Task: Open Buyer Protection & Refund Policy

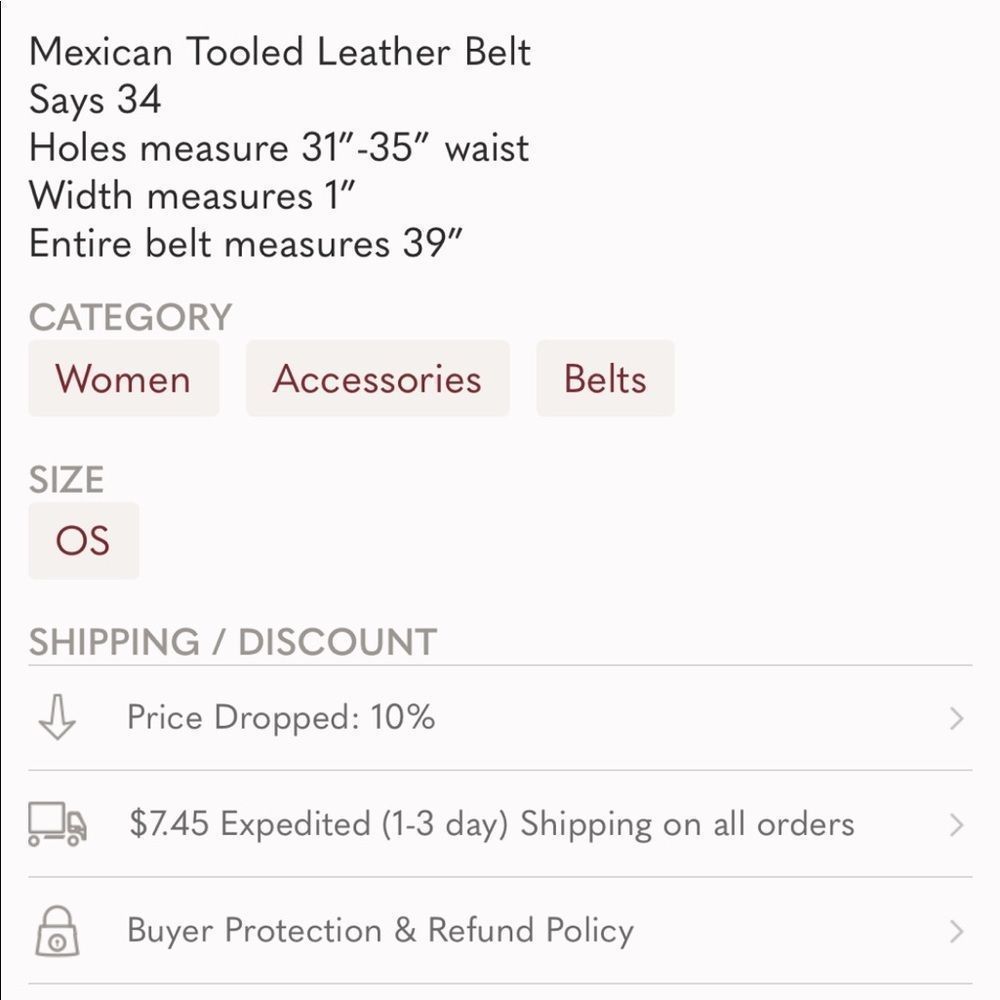Action: tap(499, 931)
